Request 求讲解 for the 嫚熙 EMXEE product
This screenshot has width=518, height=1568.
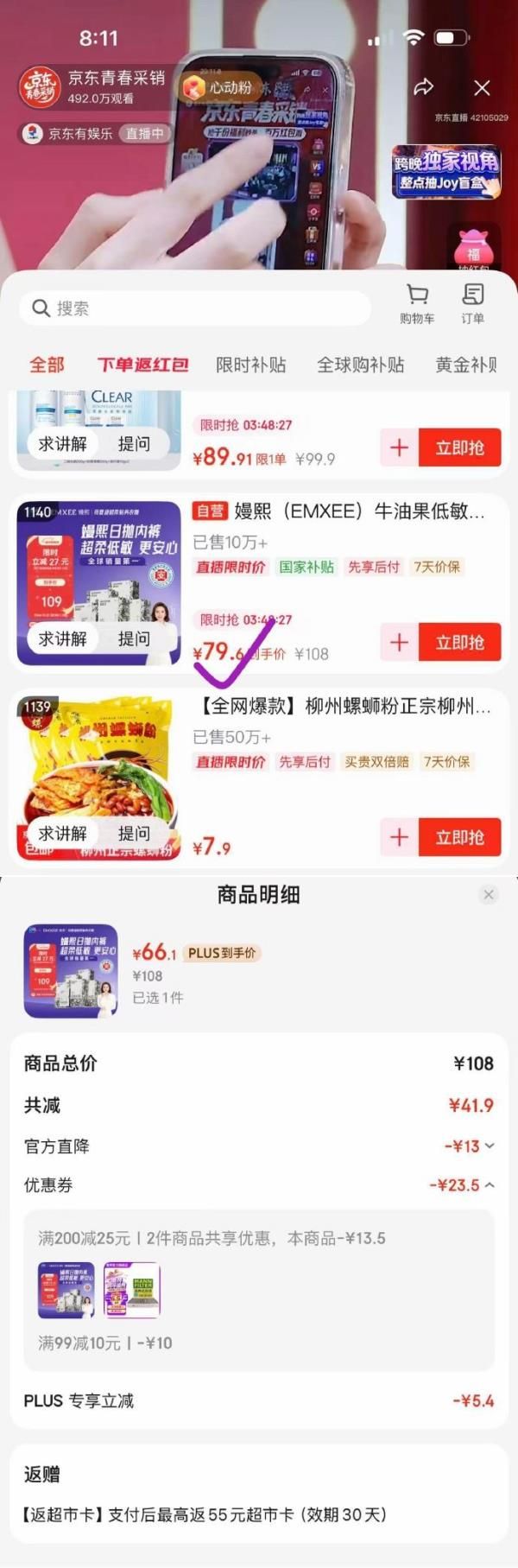(x=63, y=638)
